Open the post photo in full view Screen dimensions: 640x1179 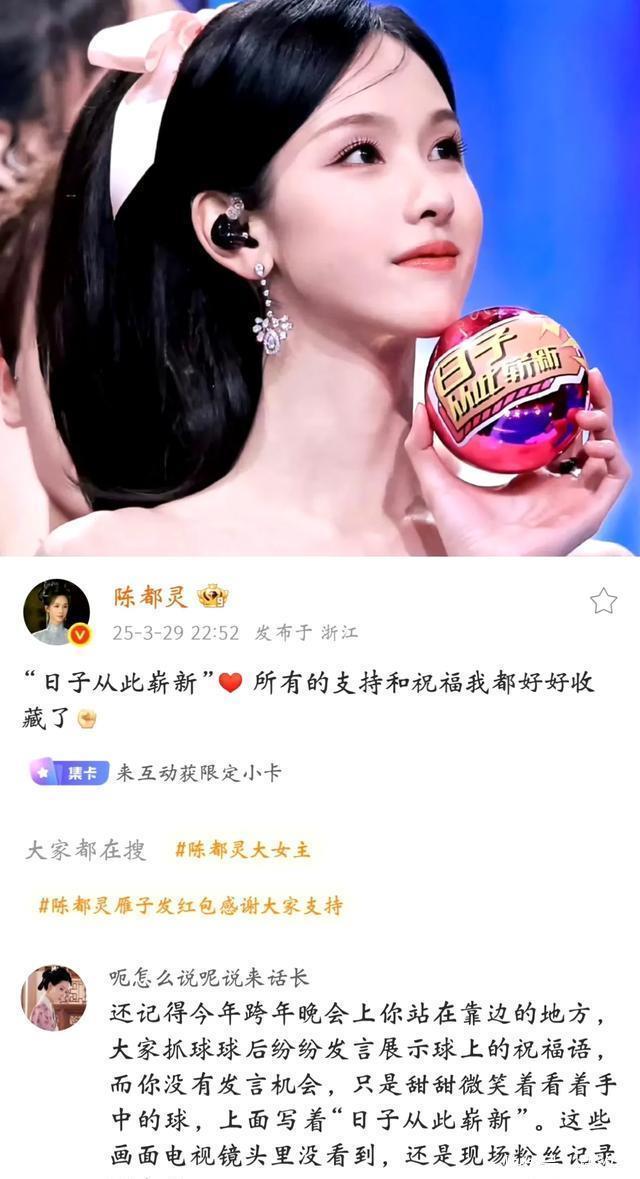coord(320,277)
